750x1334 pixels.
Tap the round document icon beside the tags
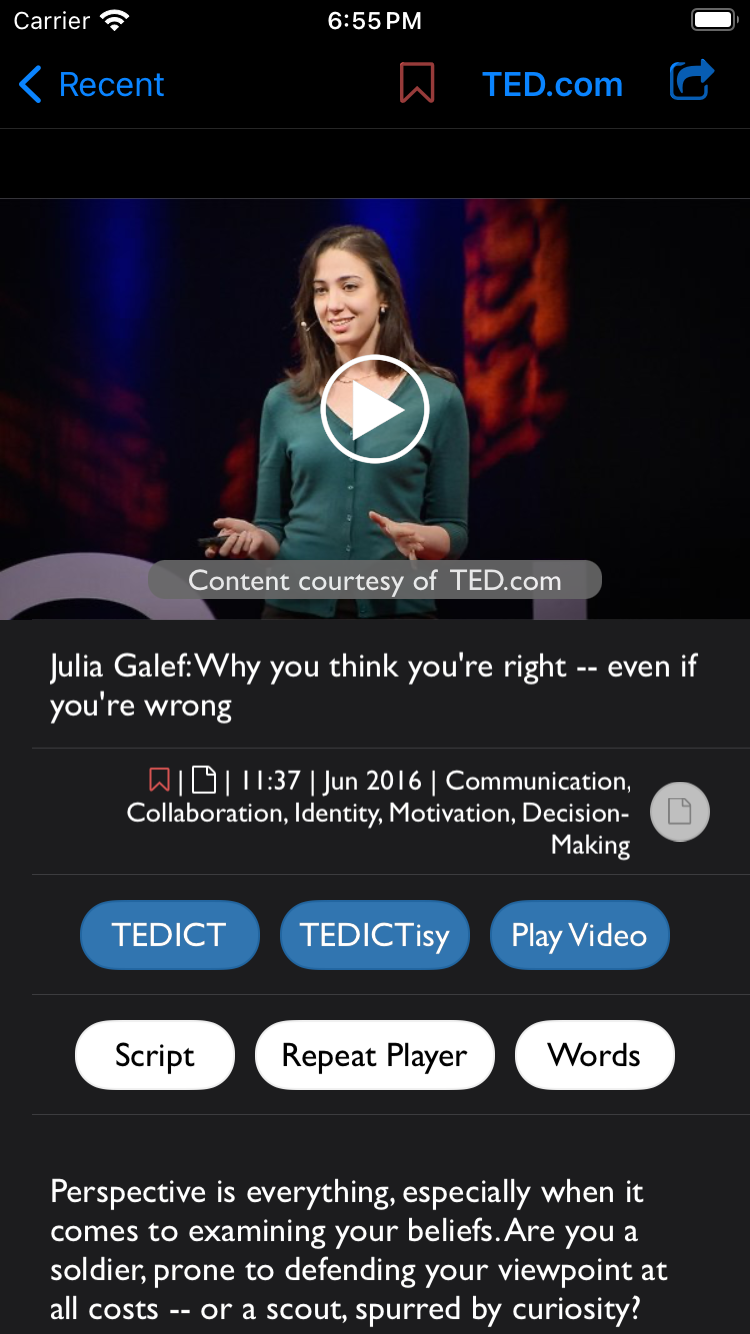coord(680,811)
